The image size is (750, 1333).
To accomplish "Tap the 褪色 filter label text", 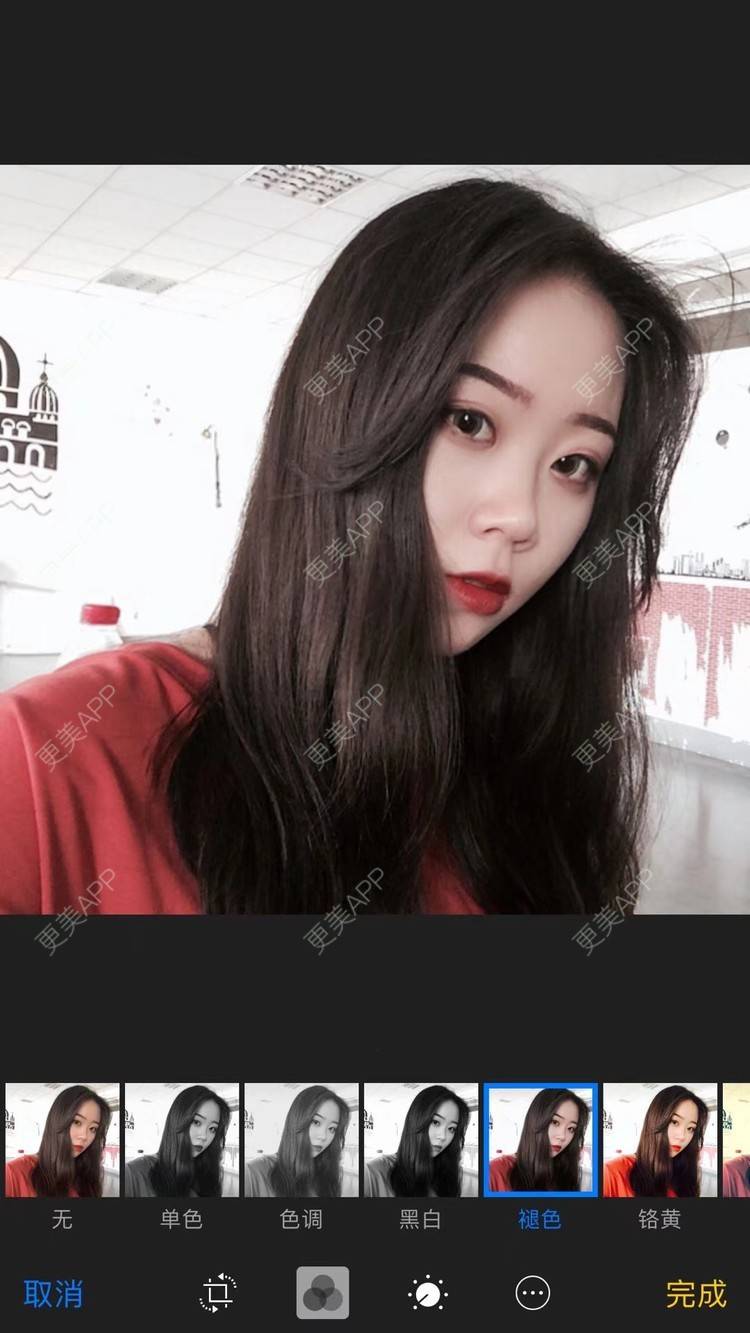I will point(540,1220).
